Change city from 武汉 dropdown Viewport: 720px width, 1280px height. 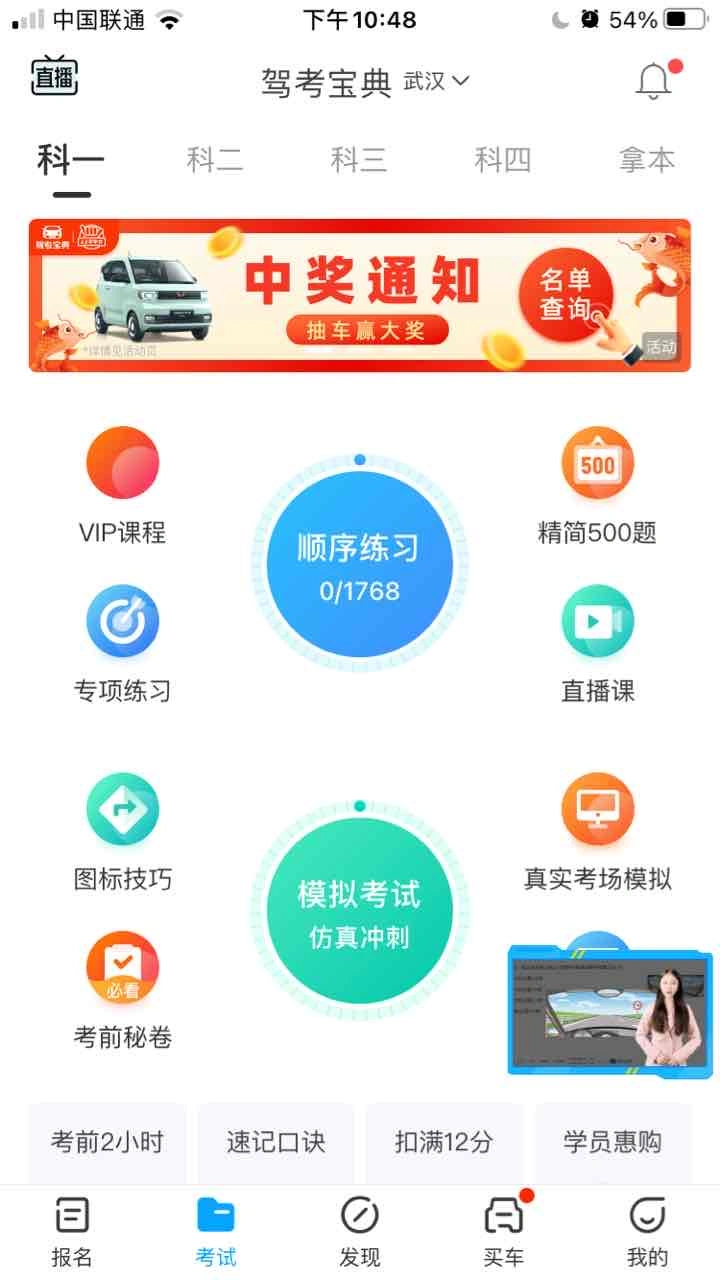point(436,81)
